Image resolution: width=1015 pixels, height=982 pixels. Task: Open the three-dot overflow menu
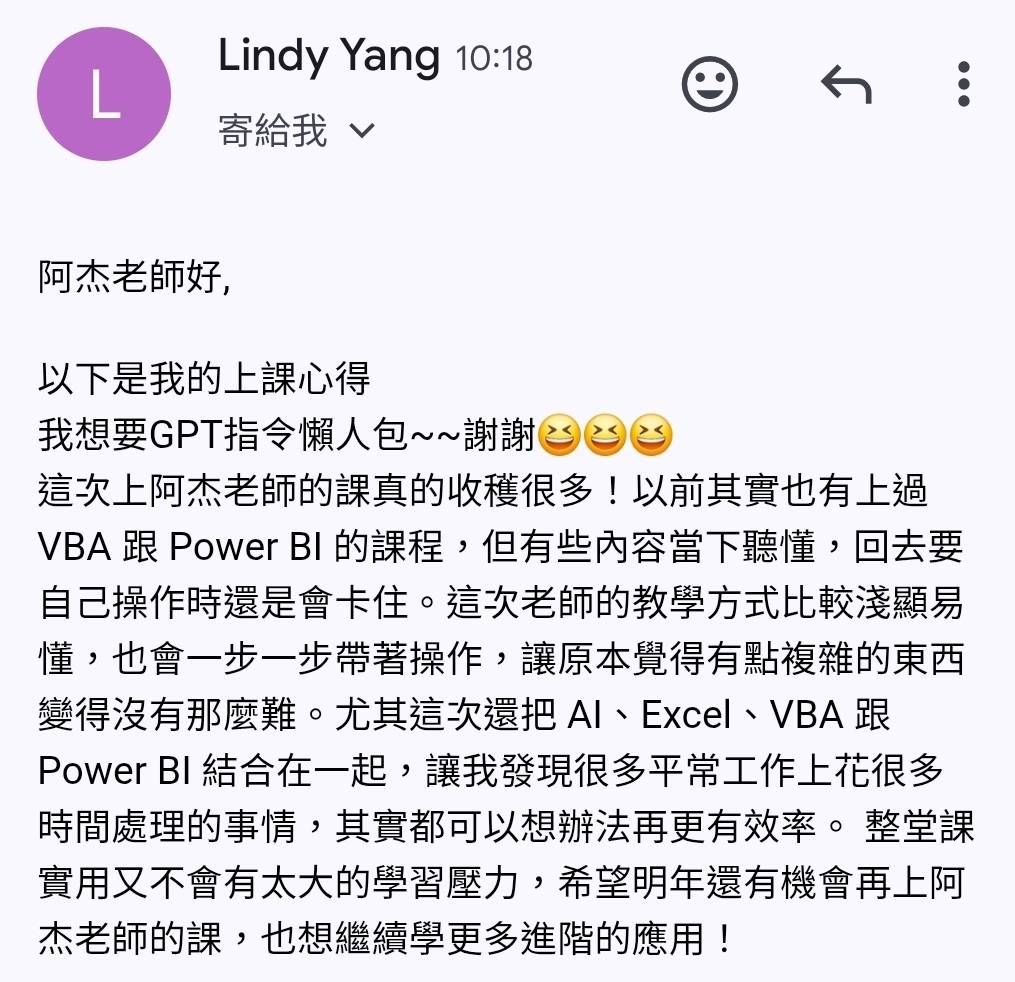click(963, 84)
